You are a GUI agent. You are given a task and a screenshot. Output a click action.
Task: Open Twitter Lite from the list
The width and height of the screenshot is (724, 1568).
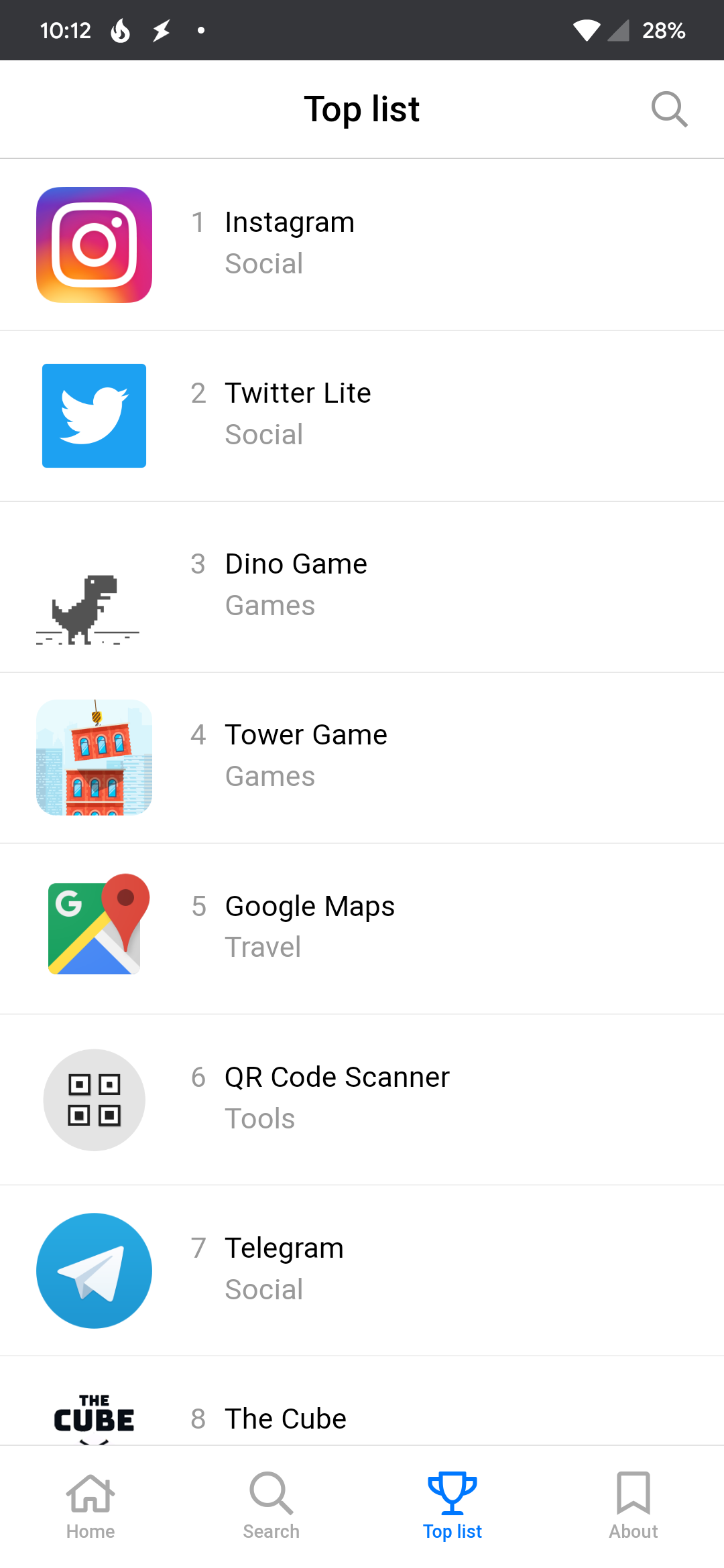(x=362, y=416)
